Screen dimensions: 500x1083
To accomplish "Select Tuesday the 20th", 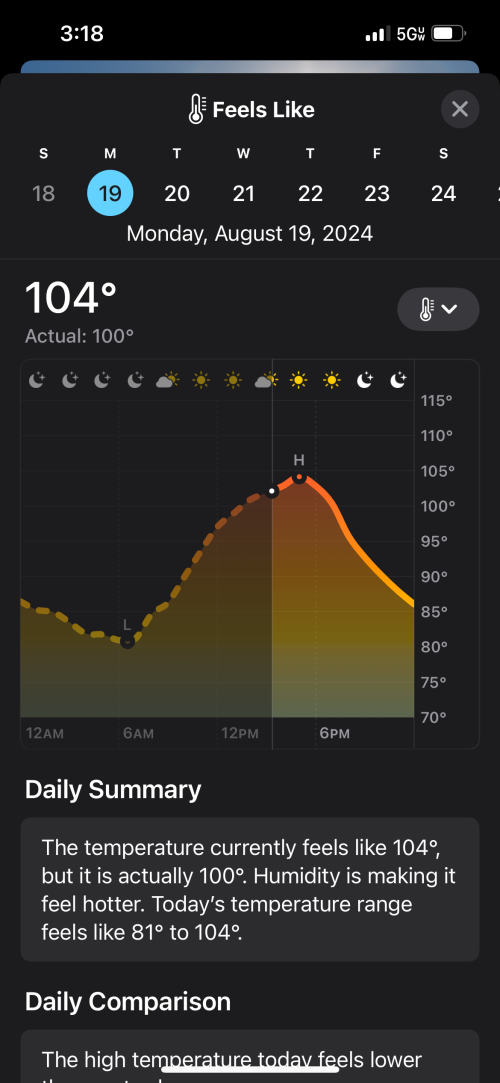I will (177, 193).
